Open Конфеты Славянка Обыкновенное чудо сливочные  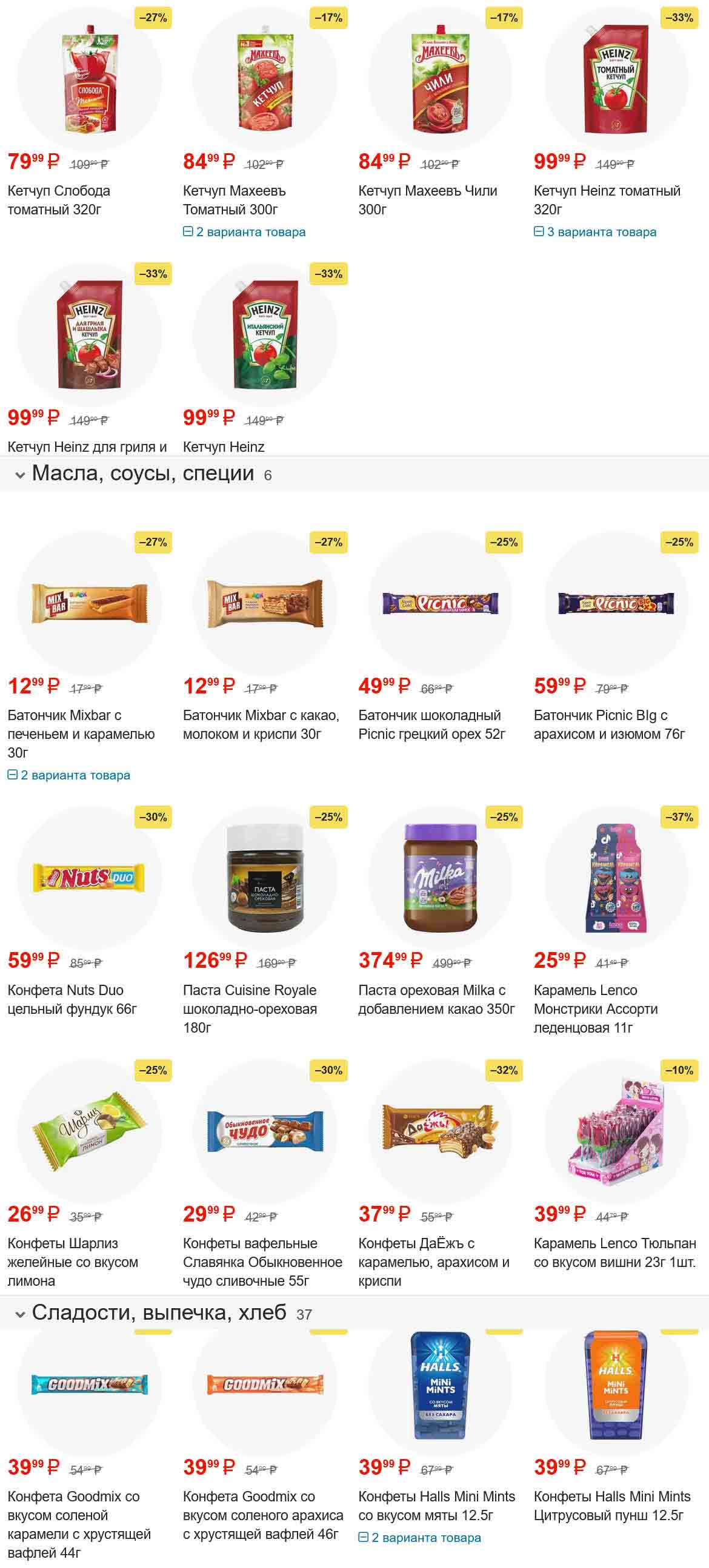262,1261
